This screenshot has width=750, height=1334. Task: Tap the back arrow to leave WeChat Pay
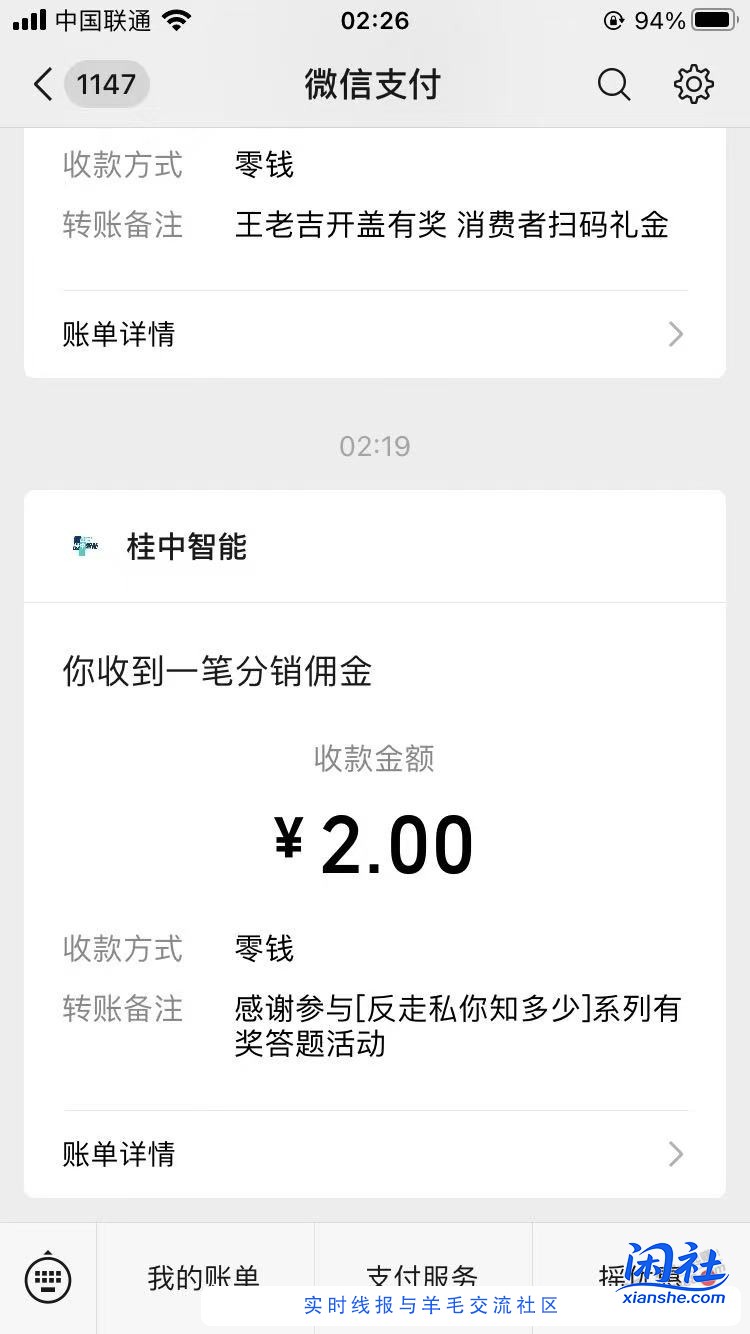pyautogui.click(x=42, y=85)
